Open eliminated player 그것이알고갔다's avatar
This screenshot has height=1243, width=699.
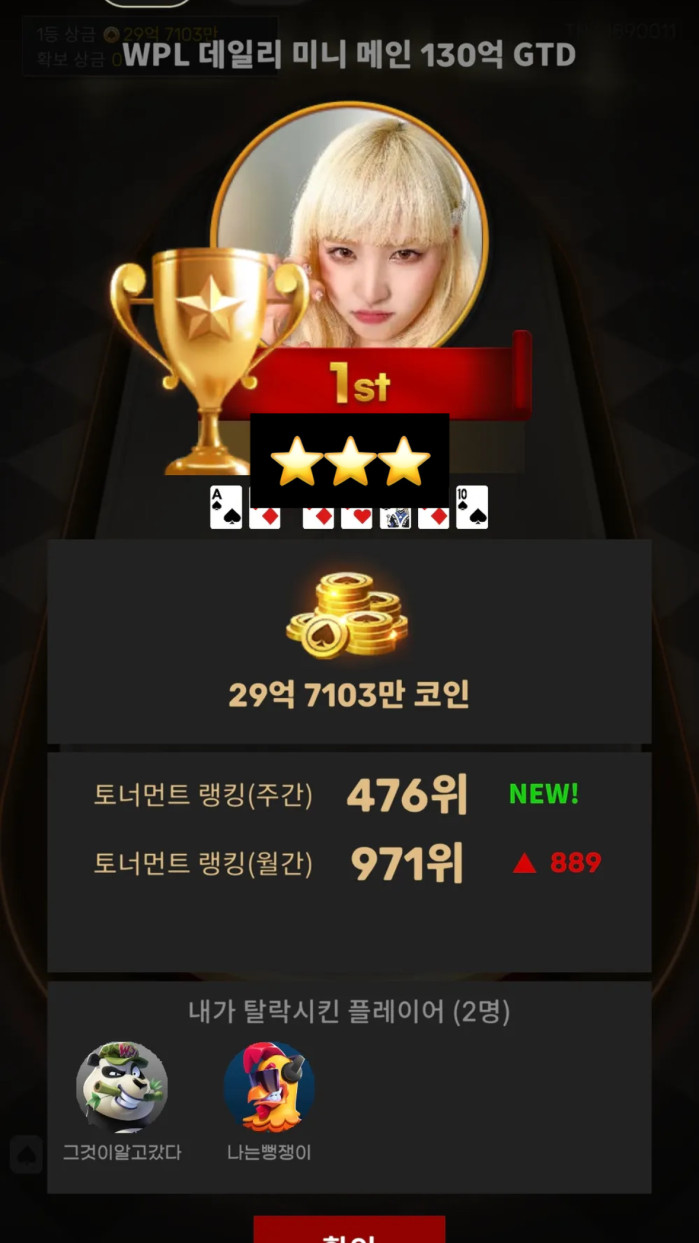click(x=122, y=1088)
